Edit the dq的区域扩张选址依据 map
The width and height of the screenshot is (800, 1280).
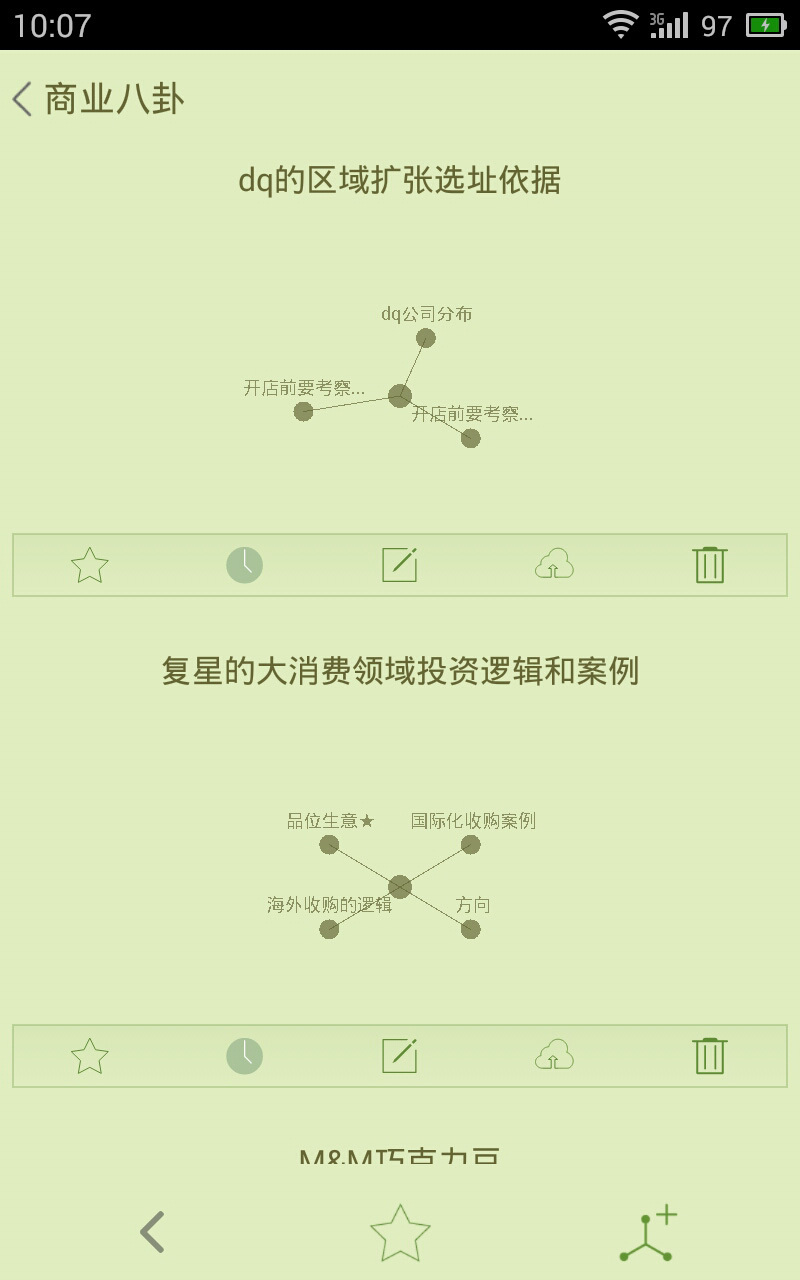pyautogui.click(x=399, y=565)
